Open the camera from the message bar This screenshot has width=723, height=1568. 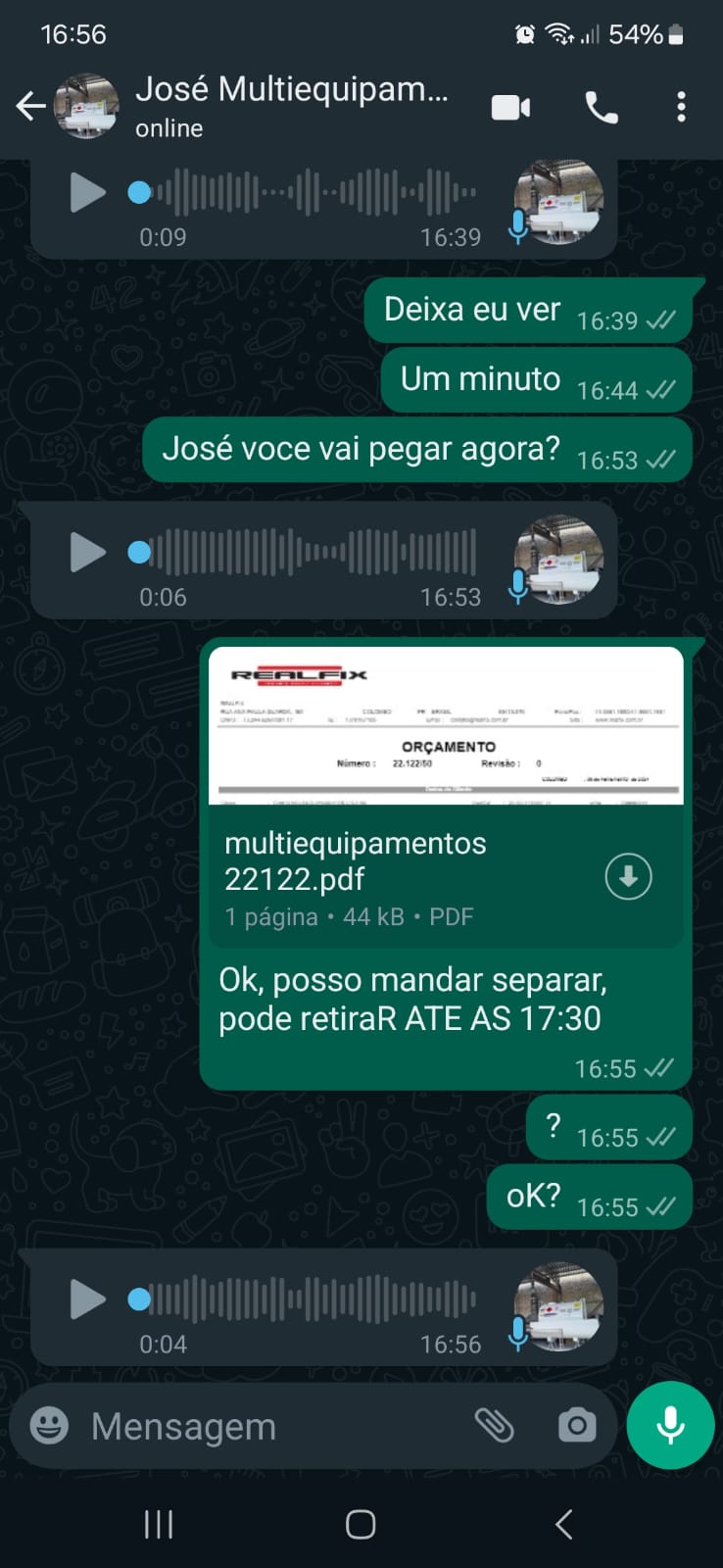pos(576,1426)
